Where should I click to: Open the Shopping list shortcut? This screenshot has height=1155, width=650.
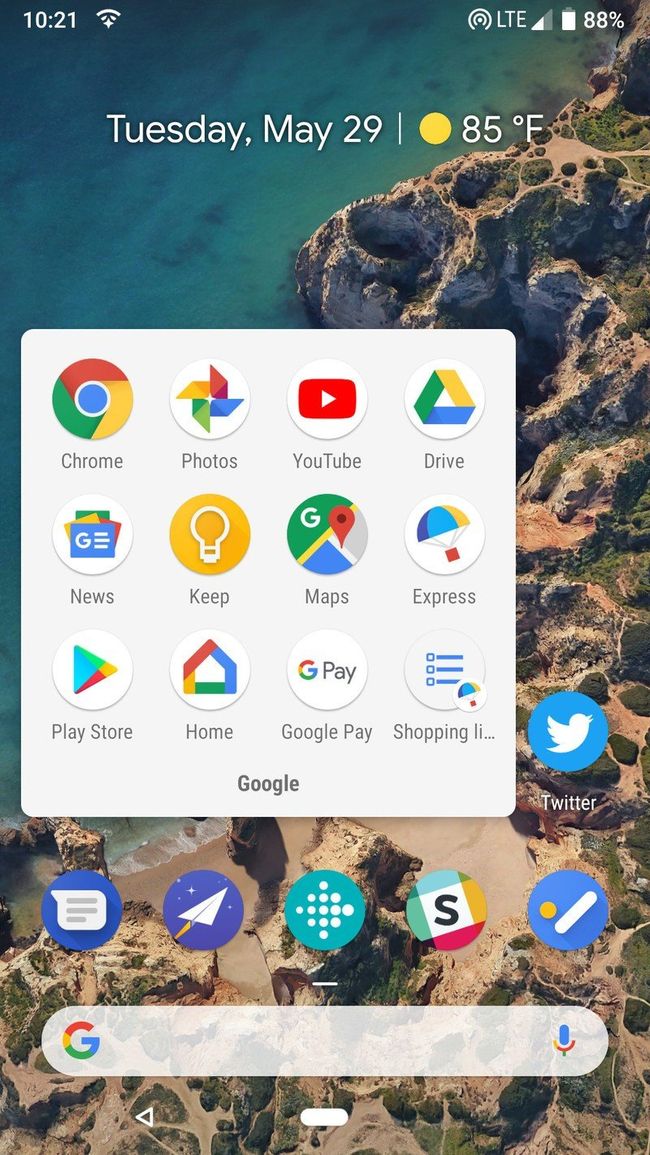(x=444, y=670)
